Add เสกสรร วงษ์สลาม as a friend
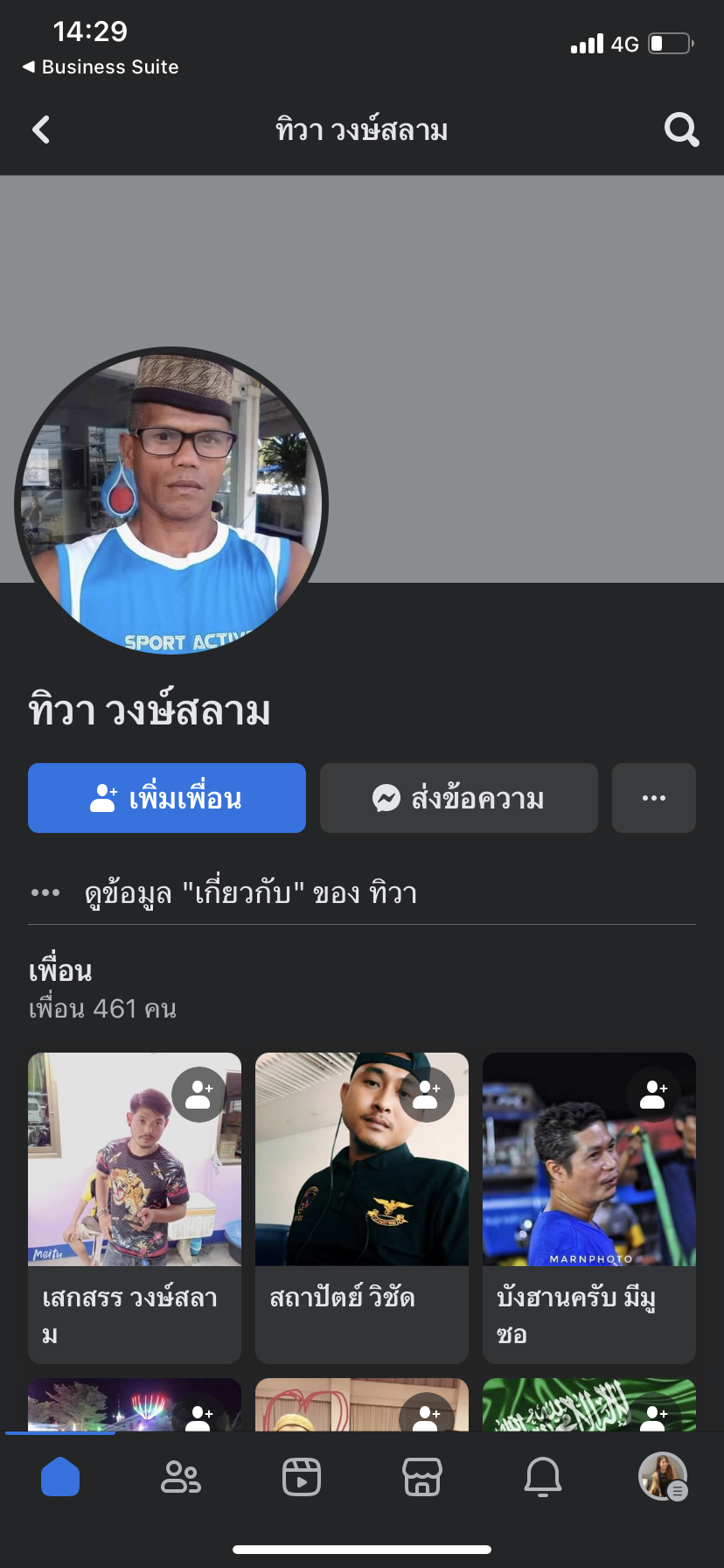Image resolution: width=724 pixels, height=1568 pixels. (x=199, y=1094)
